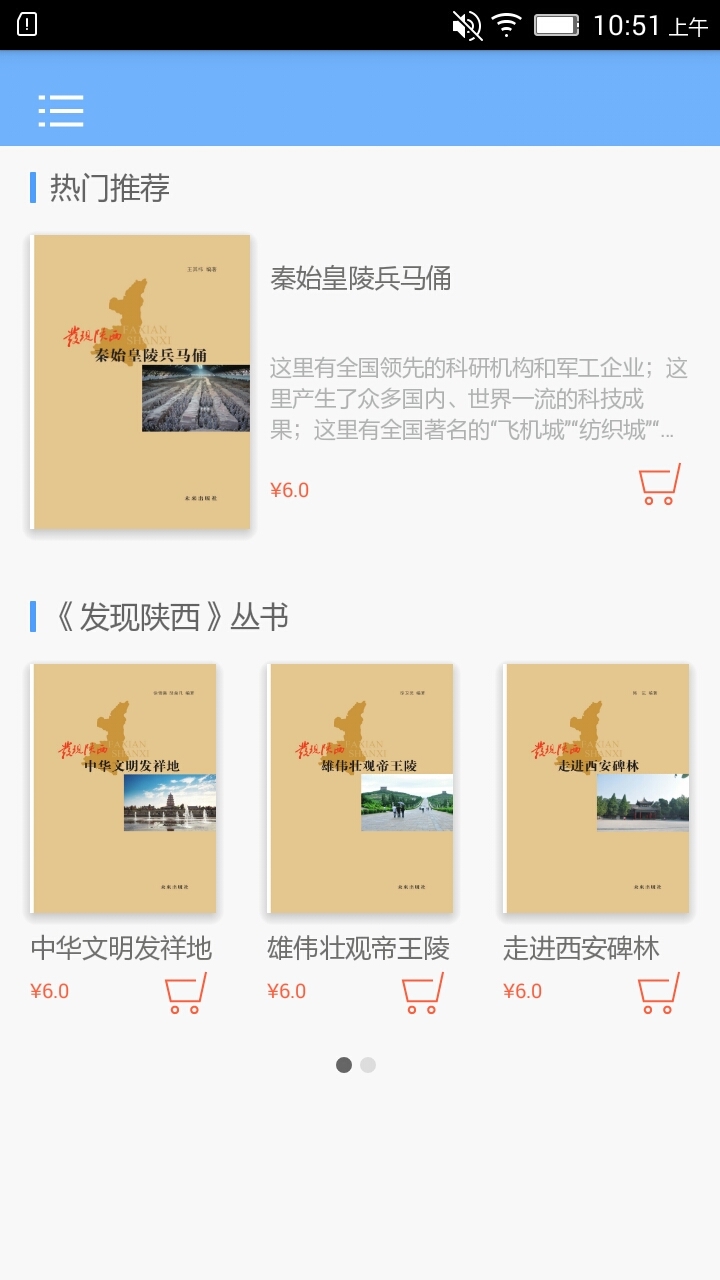Go to the second page dot

368,1065
